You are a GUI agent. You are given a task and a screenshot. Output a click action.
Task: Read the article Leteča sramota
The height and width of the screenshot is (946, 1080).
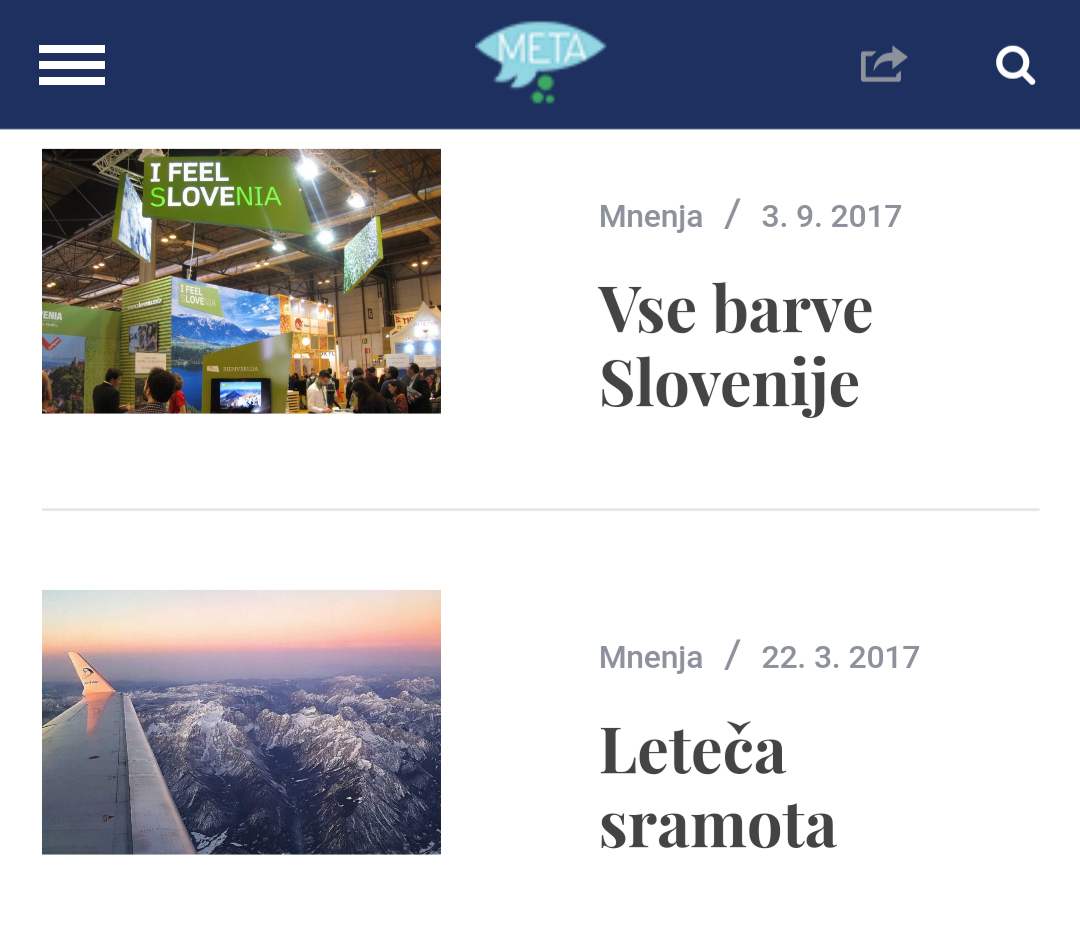point(717,786)
